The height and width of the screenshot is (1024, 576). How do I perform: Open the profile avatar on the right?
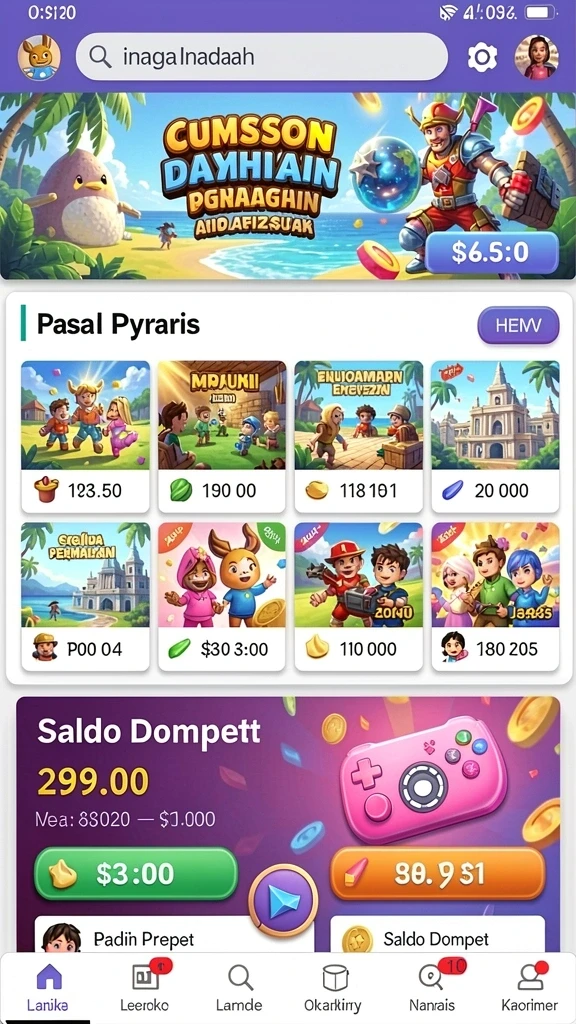536,57
